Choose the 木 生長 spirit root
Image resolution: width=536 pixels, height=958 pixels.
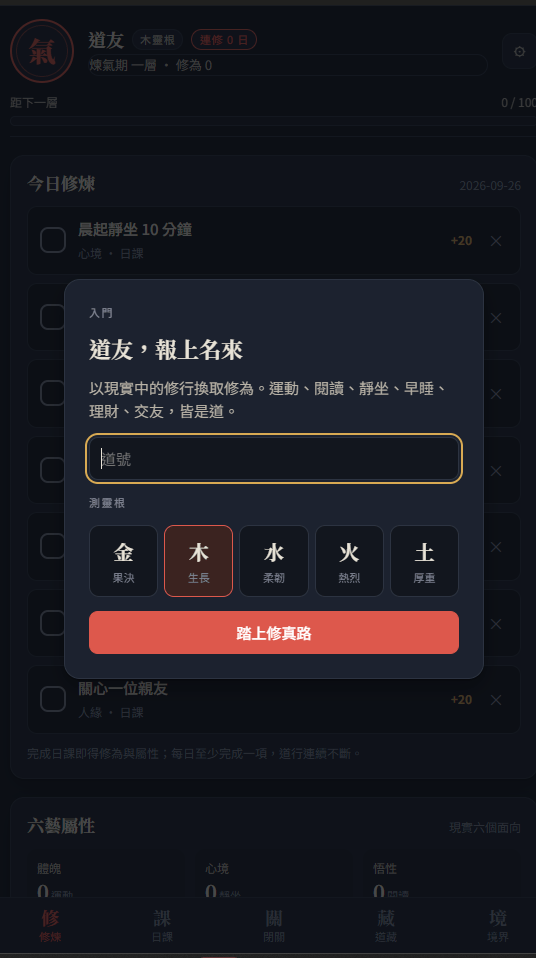click(x=199, y=561)
